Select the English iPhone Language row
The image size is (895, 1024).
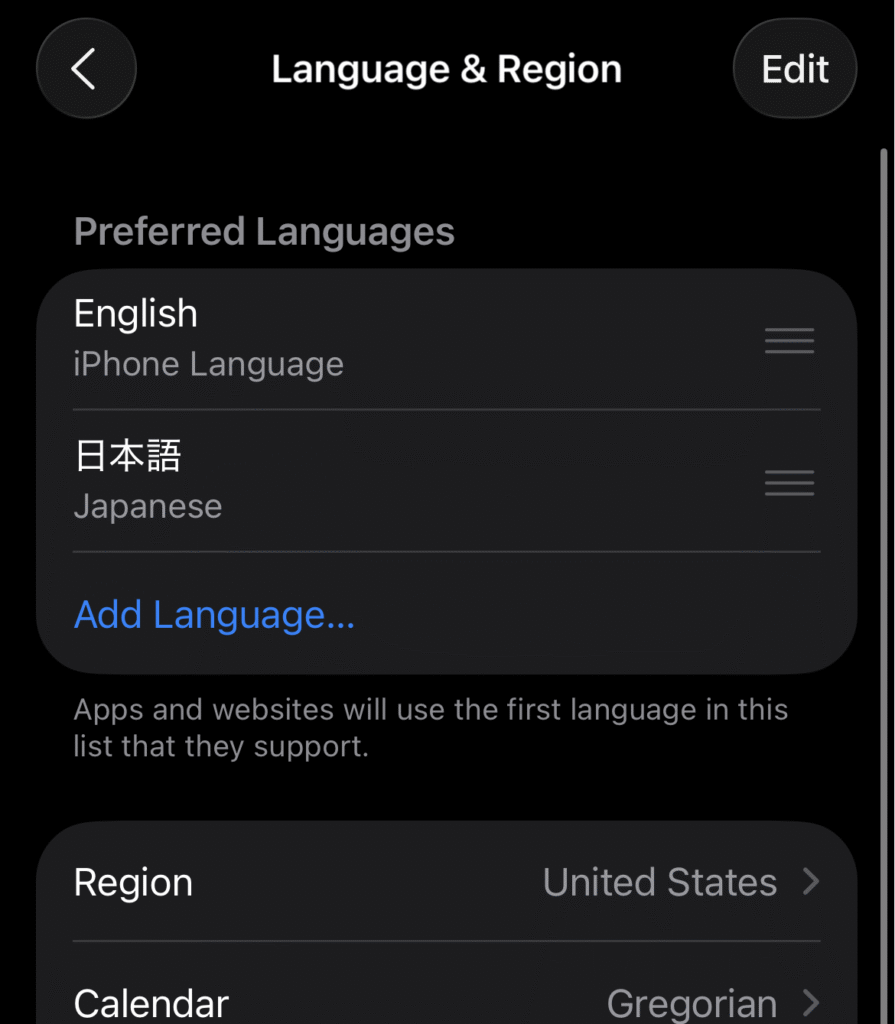coord(400,339)
